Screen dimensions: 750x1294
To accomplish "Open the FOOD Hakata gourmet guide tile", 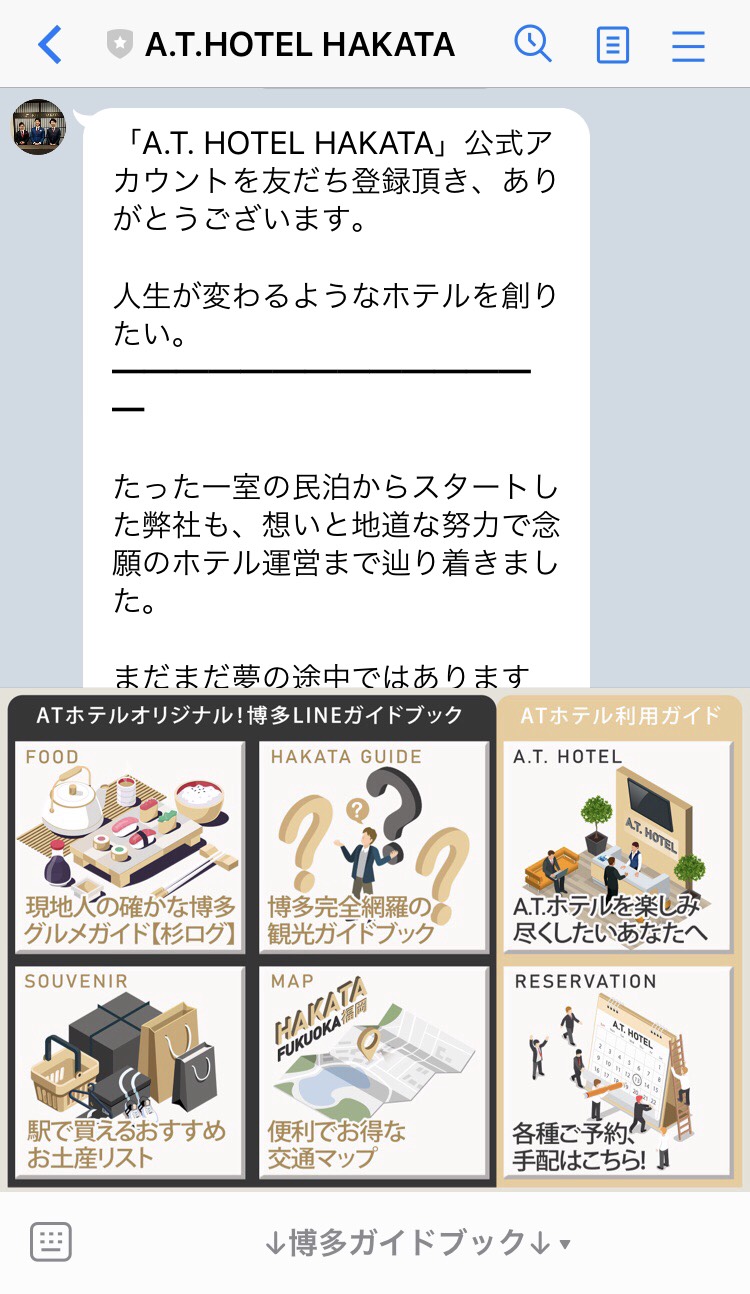I will coord(130,847).
